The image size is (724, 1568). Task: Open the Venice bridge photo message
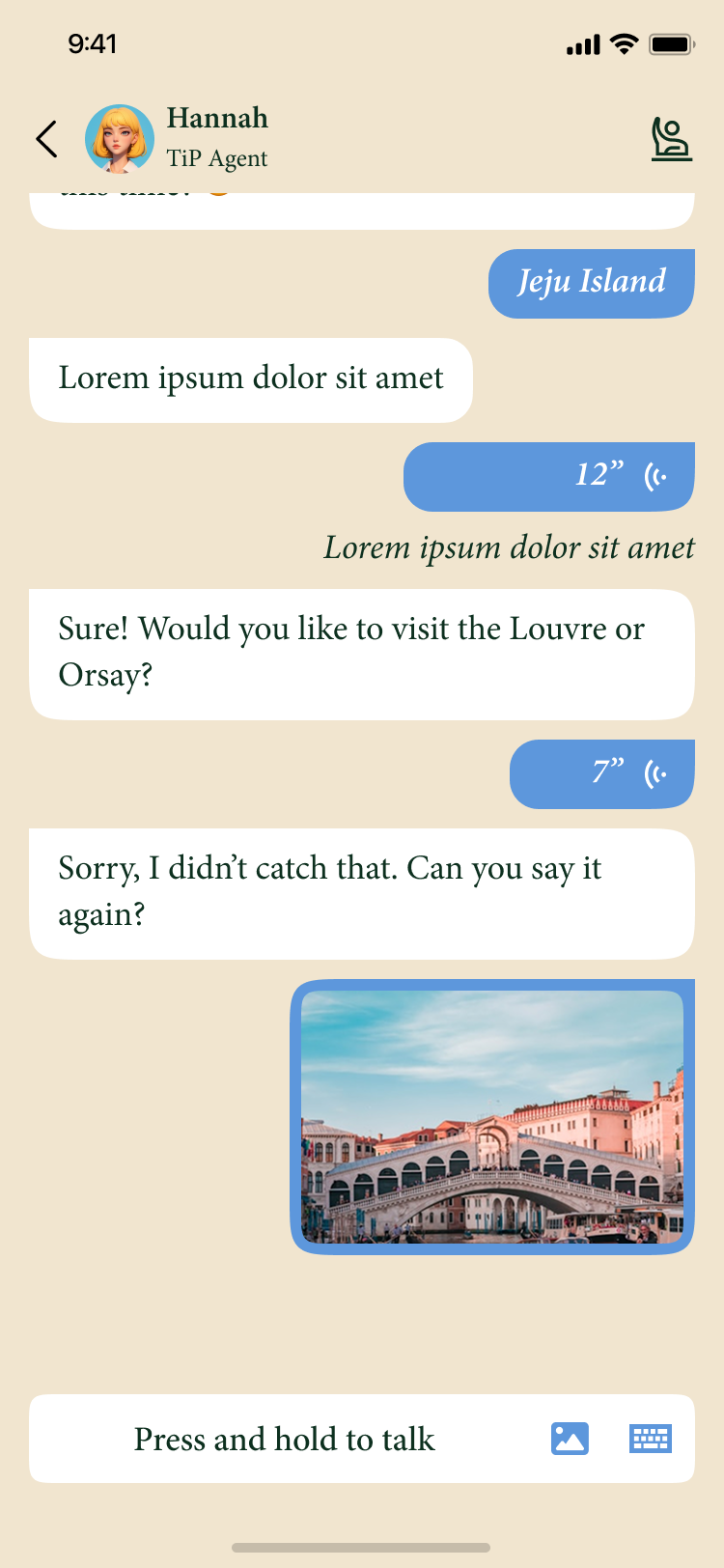pyautogui.click(x=493, y=1117)
